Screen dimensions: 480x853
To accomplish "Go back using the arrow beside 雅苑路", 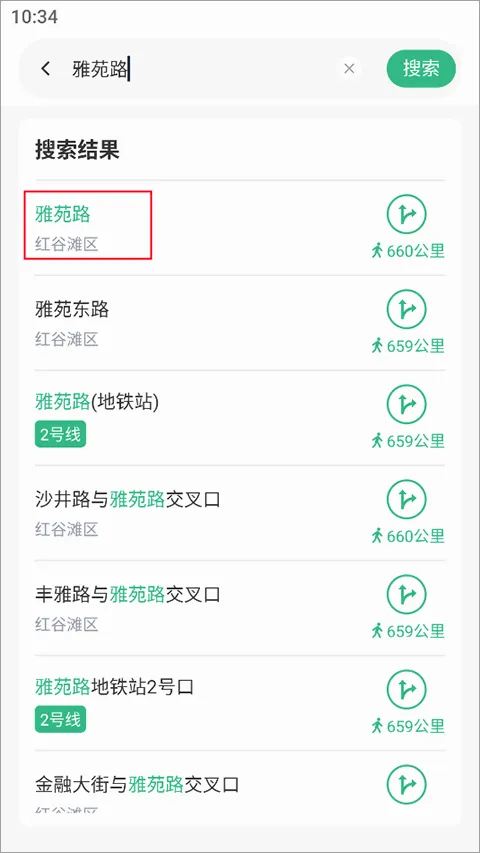I will pos(46,69).
